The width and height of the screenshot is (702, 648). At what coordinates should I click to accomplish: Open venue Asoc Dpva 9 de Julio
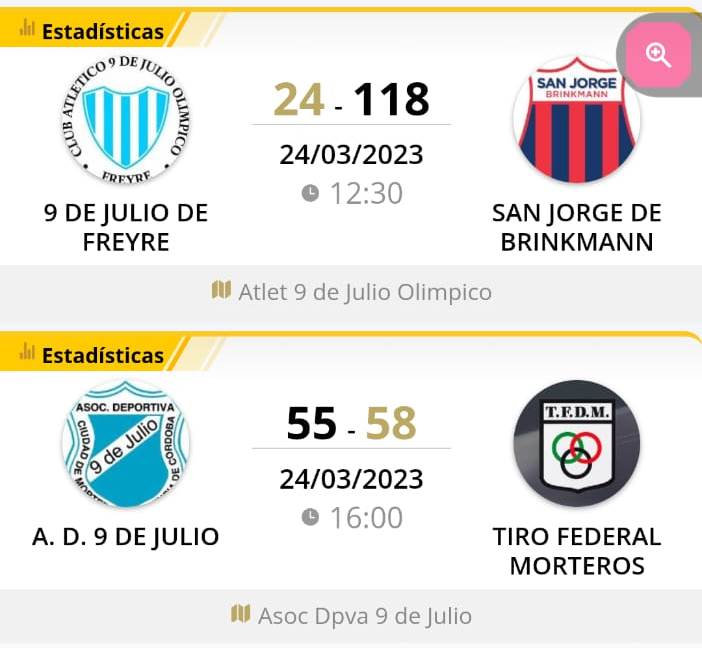coord(352,615)
